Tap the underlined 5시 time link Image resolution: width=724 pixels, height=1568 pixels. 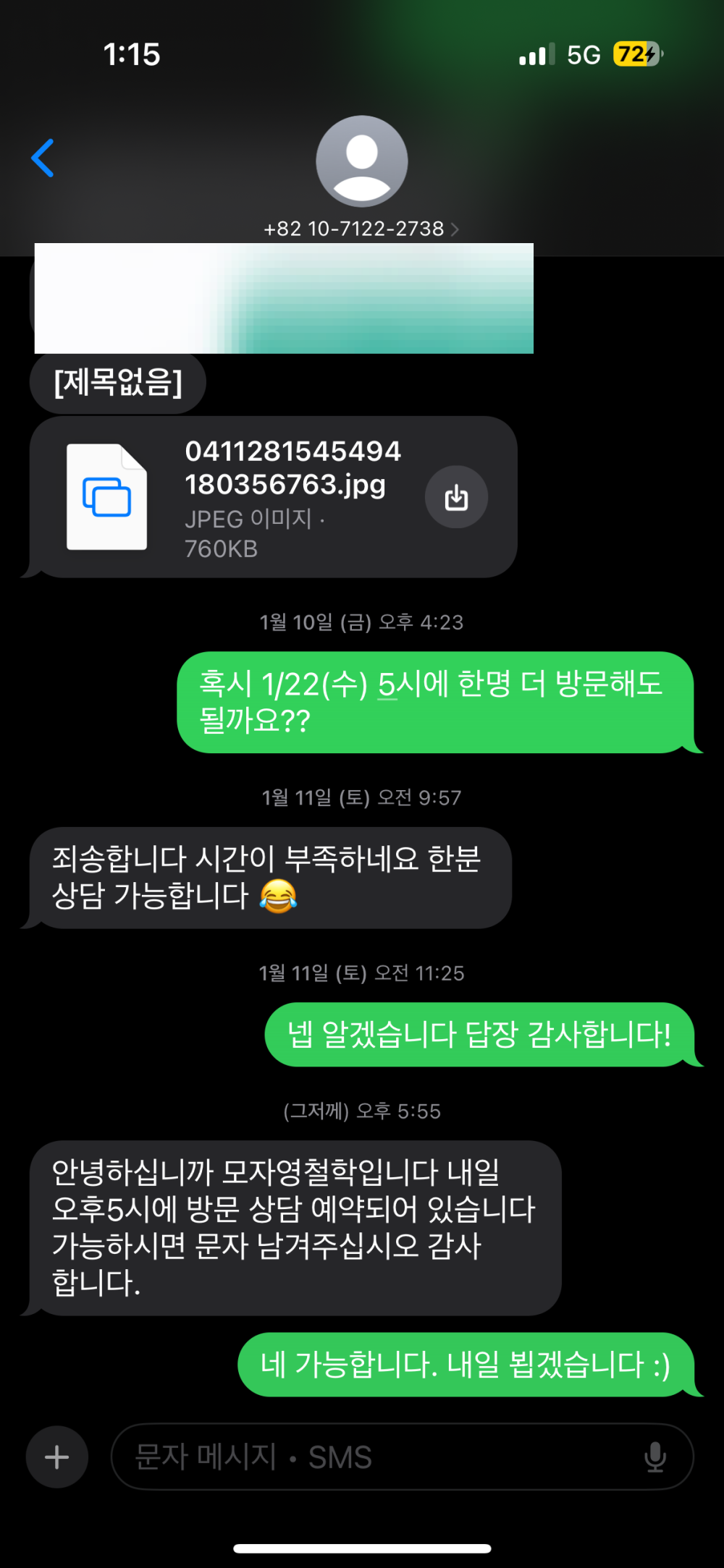click(395, 685)
